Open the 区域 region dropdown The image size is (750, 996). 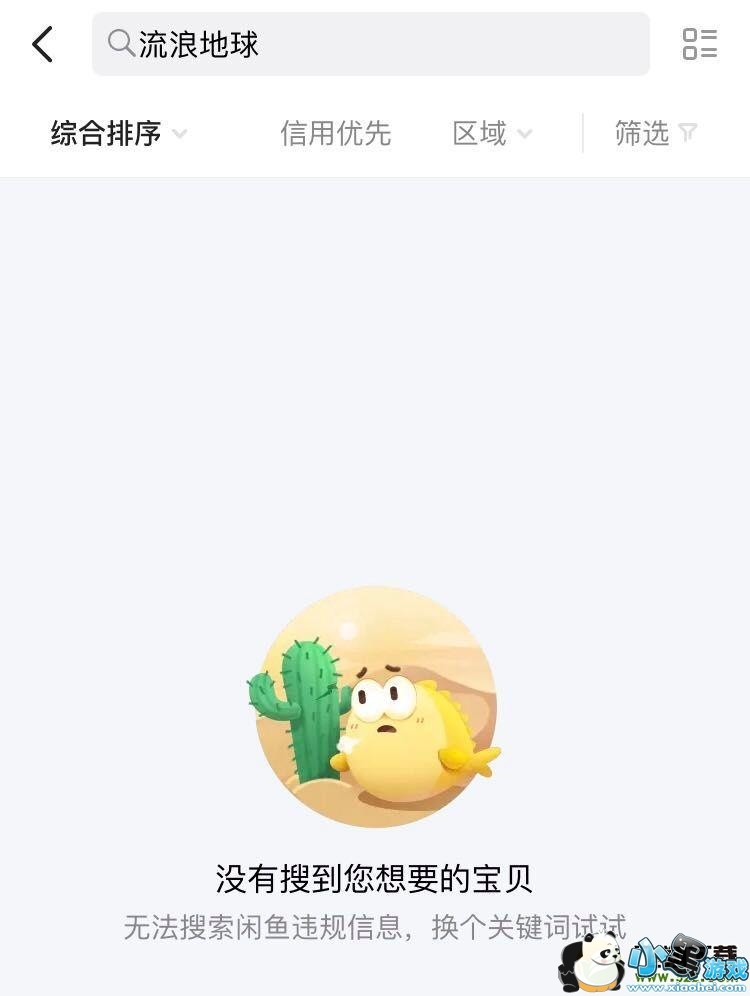tap(492, 133)
